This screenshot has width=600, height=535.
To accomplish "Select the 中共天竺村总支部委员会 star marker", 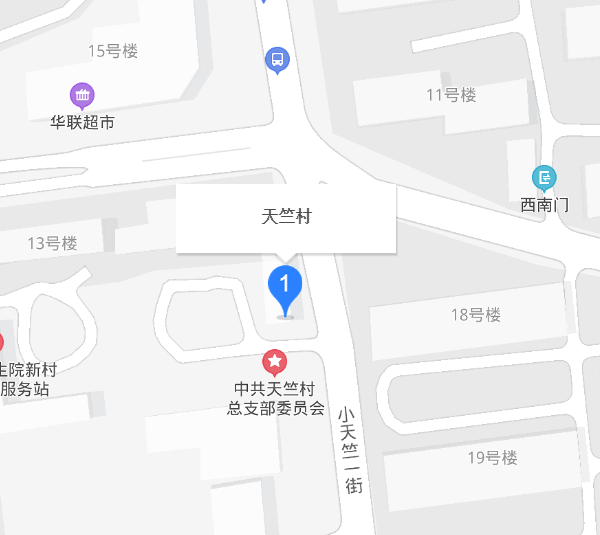I will [x=274, y=361].
